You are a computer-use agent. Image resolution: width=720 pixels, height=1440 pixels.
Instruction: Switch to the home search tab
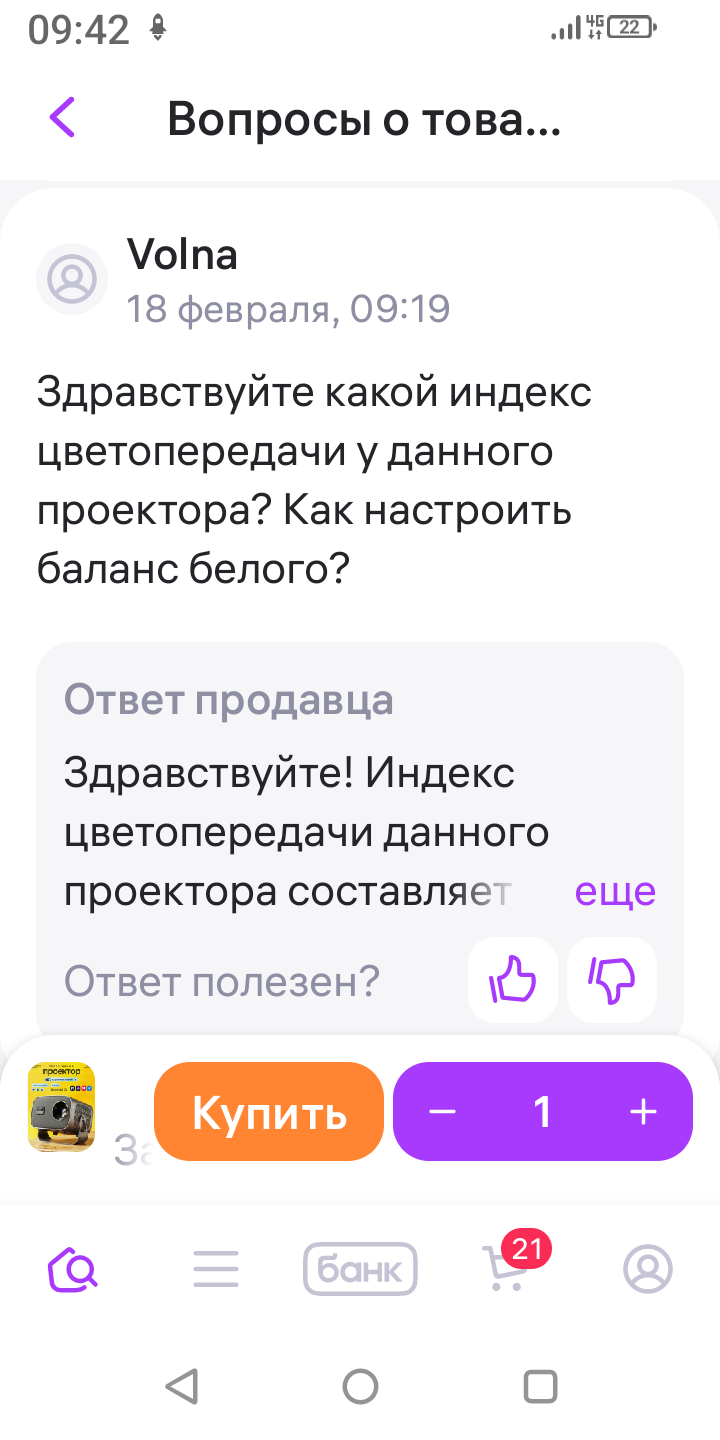72,1269
